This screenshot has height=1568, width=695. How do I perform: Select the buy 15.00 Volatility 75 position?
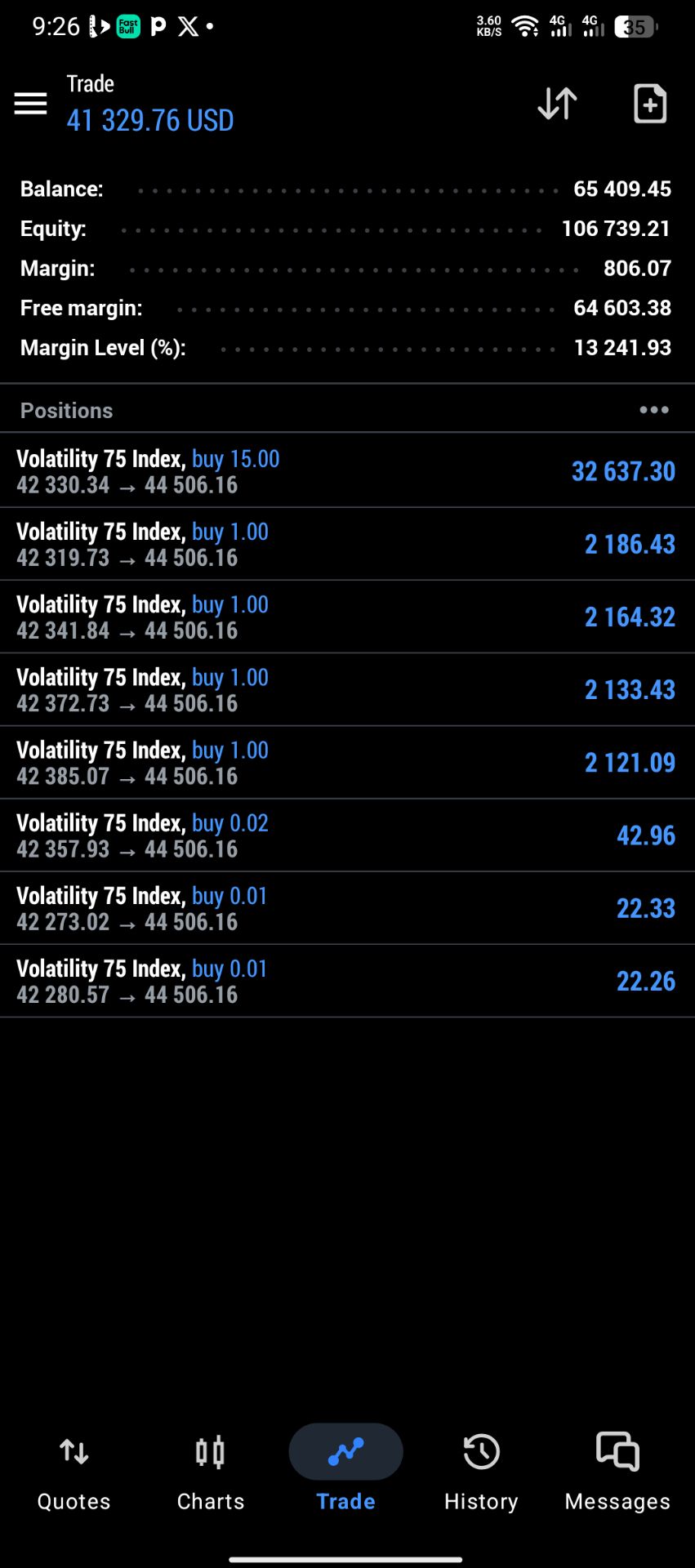click(x=347, y=471)
